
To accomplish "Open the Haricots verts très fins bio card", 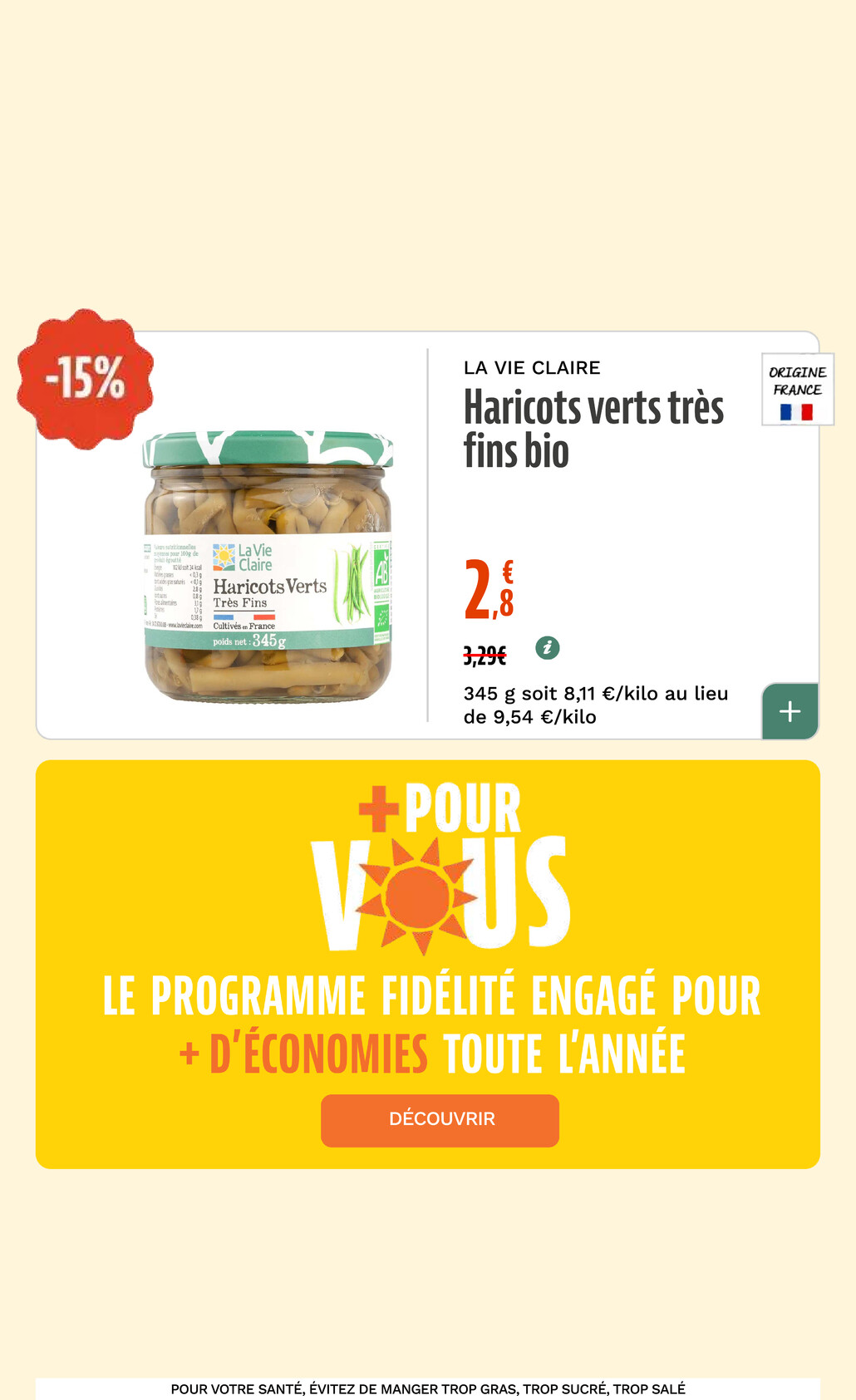I will 593,429.
